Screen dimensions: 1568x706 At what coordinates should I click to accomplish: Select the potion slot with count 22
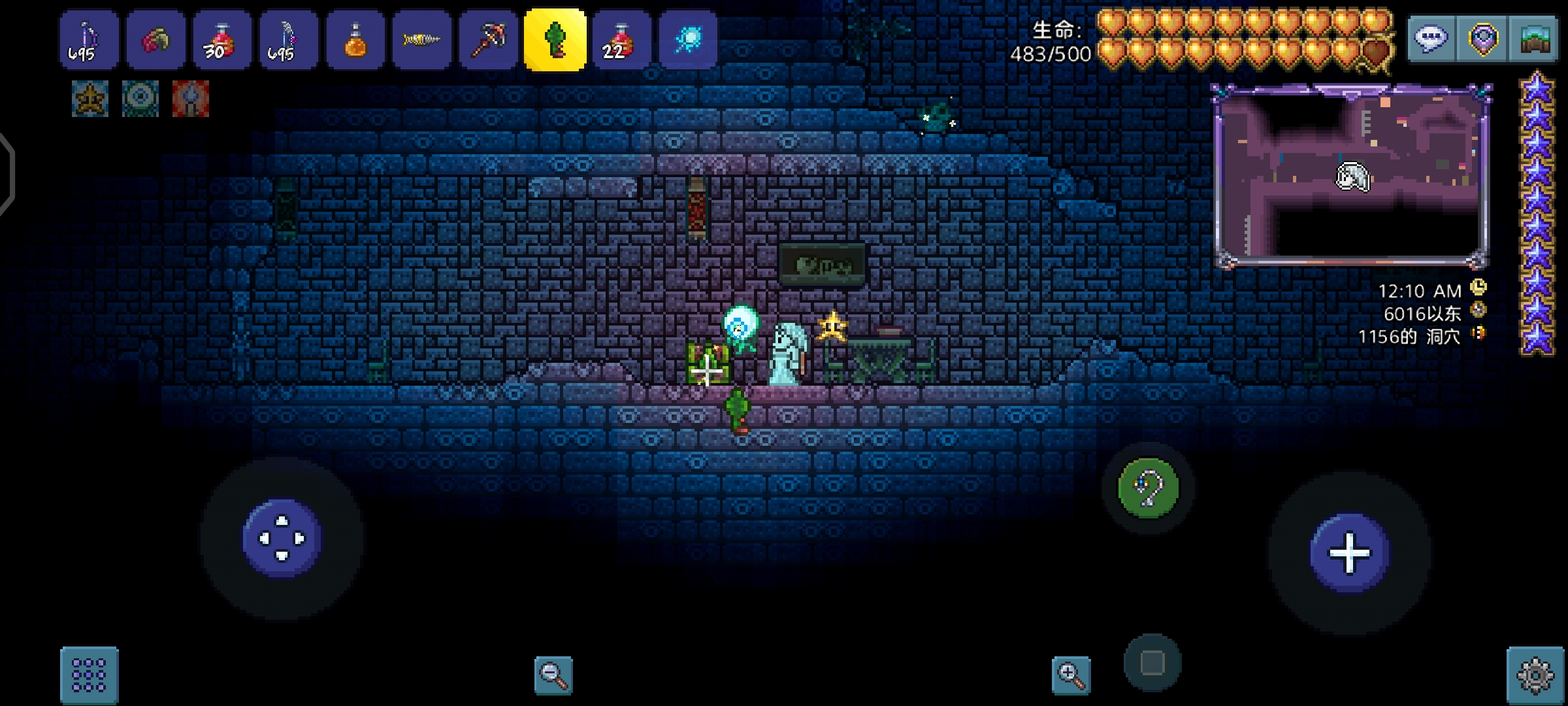pyautogui.click(x=621, y=41)
